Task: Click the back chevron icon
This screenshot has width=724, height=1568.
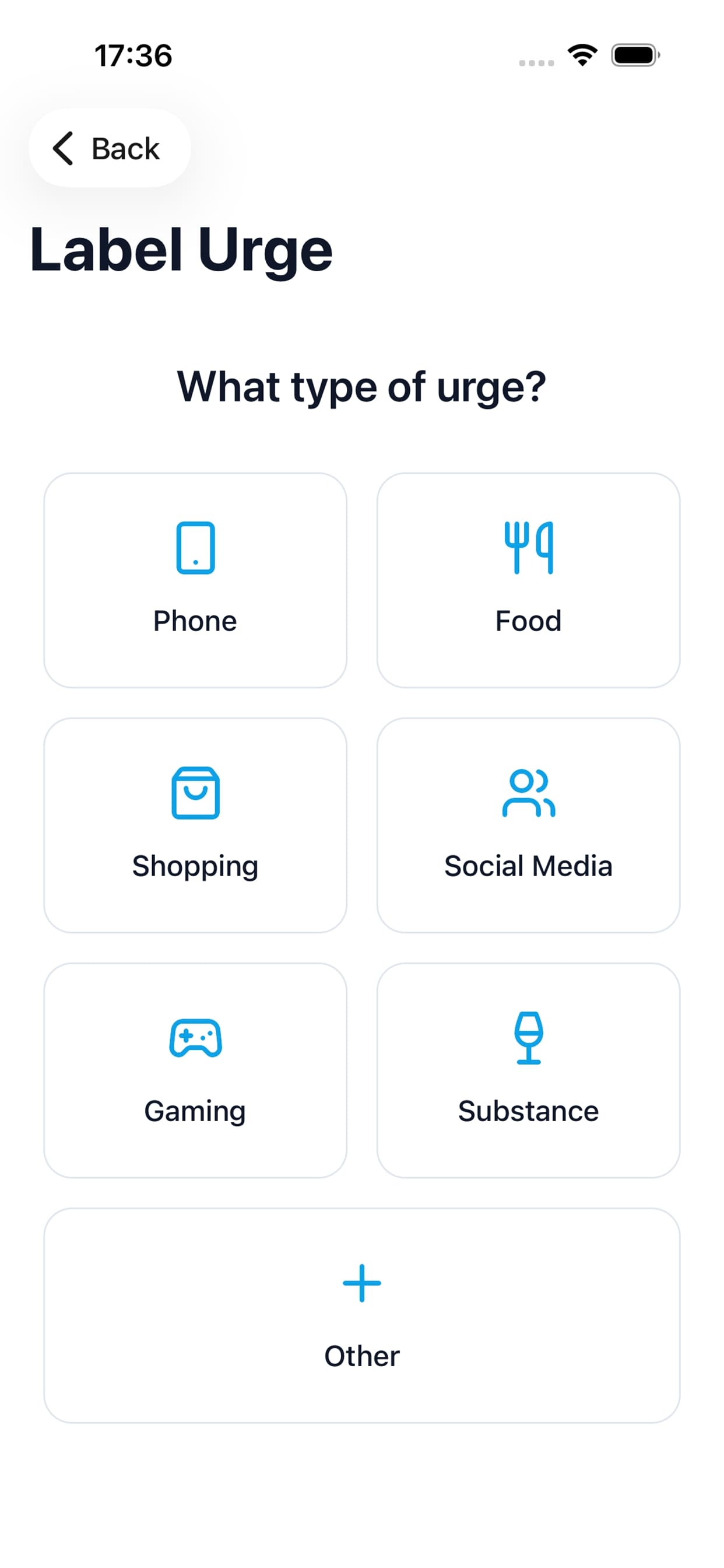Action: (65, 149)
